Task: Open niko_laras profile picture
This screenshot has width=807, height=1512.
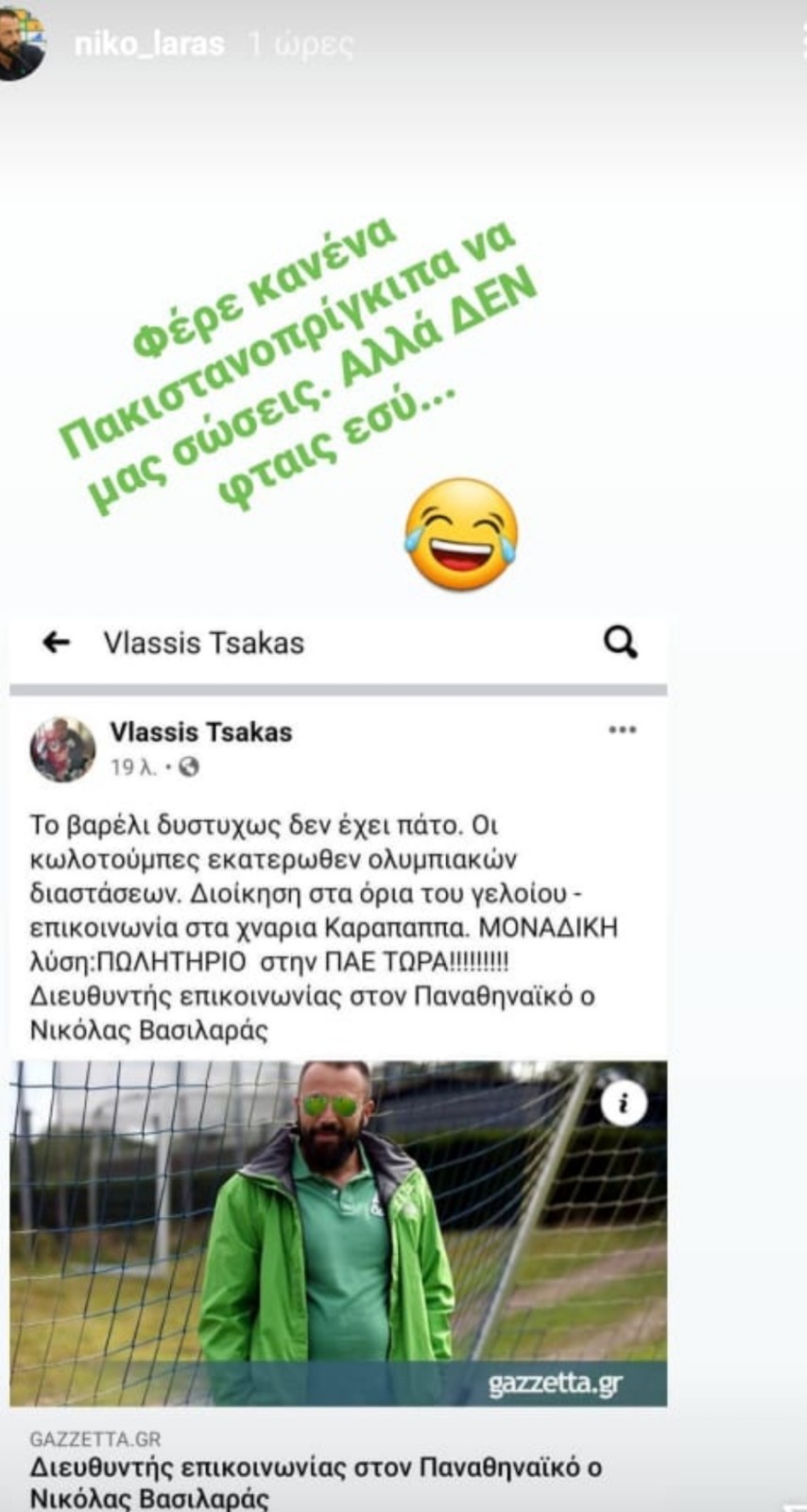Action: click(21, 43)
